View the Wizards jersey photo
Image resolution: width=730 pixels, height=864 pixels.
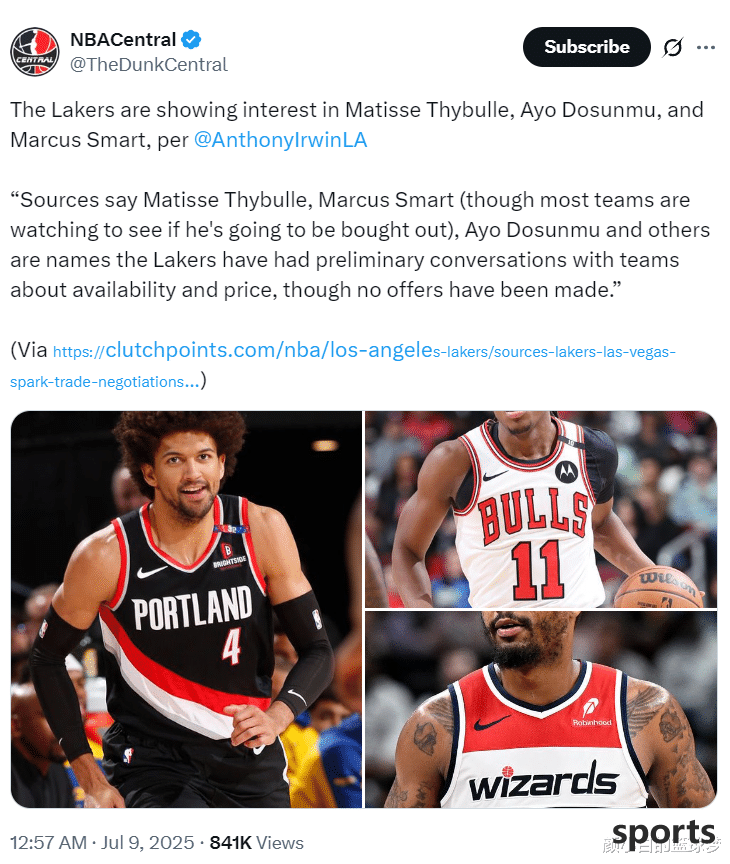pos(540,710)
